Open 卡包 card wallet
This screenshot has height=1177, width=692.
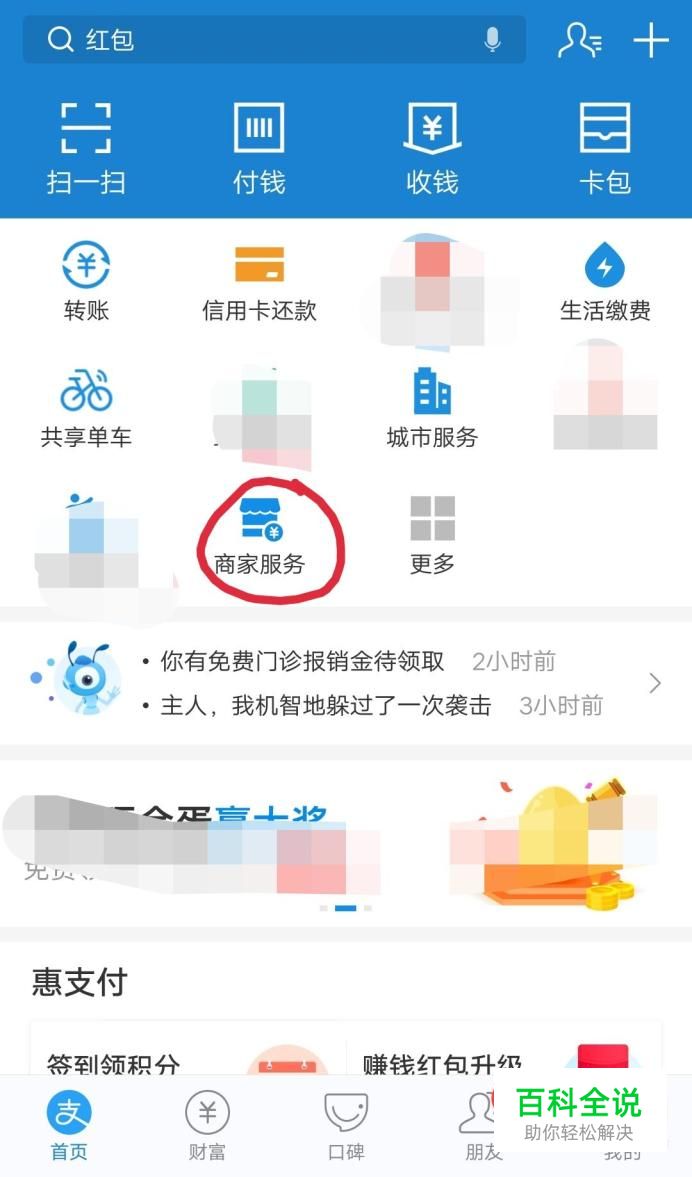[x=605, y=147]
